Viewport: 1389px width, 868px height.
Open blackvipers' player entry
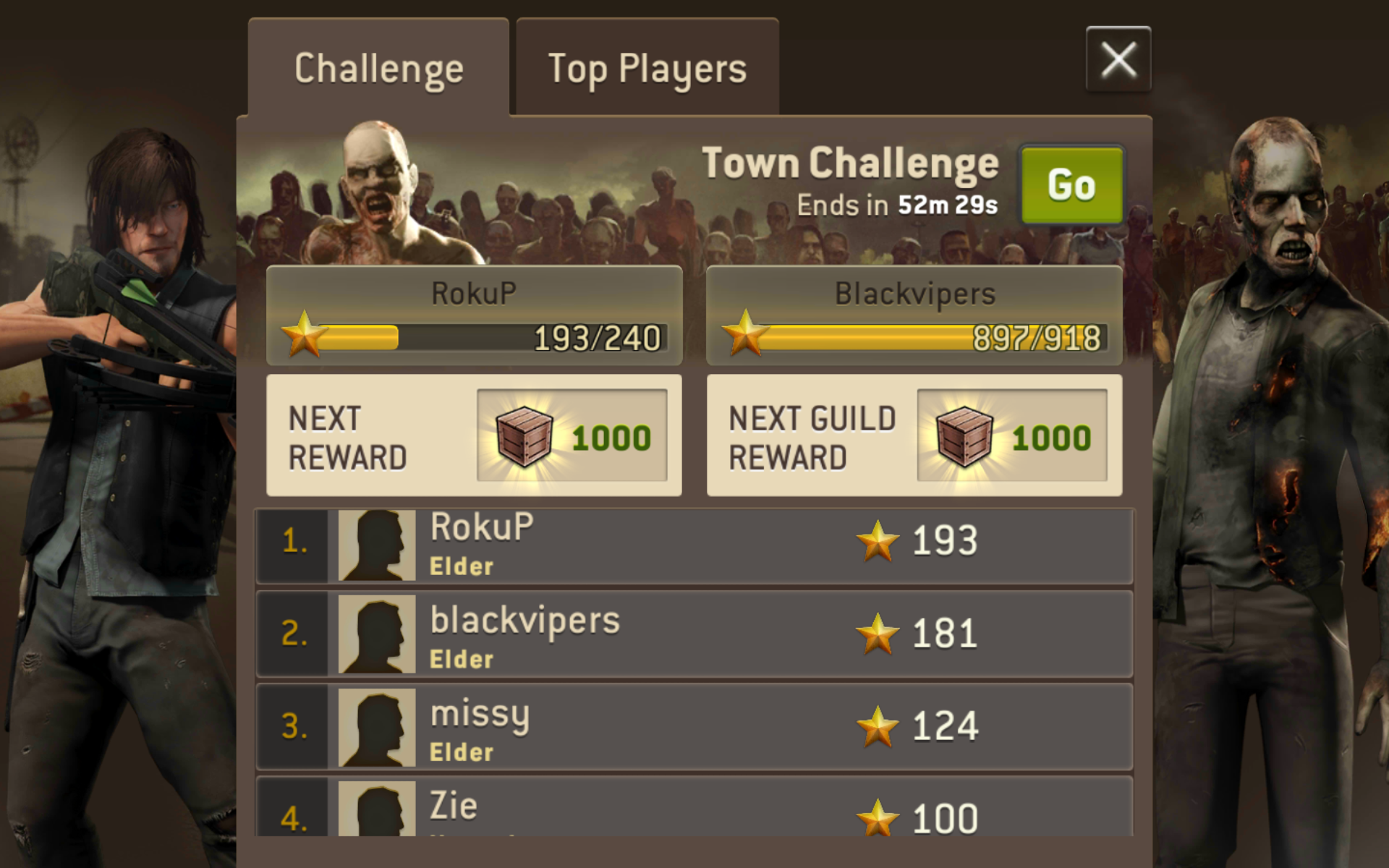click(x=693, y=634)
